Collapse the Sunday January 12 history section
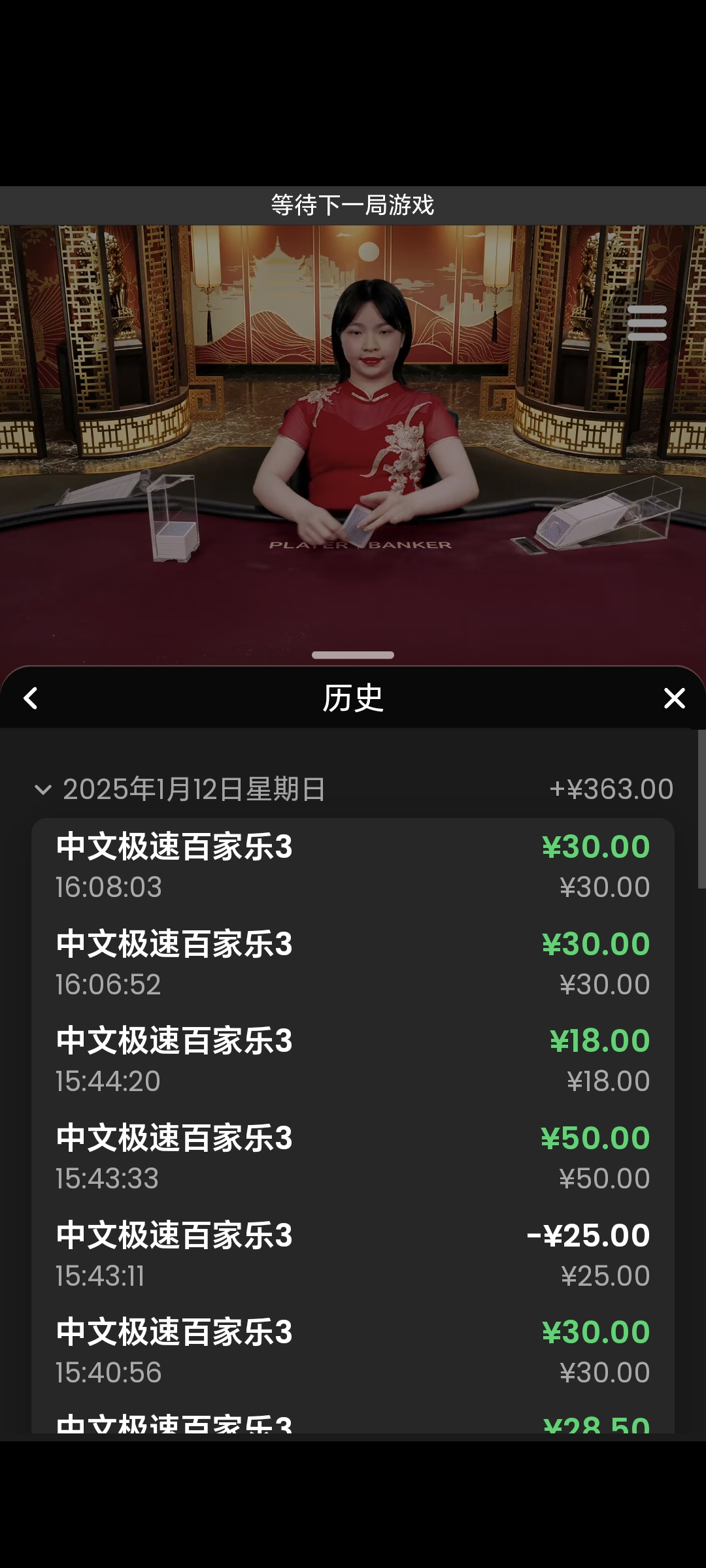706x1568 pixels. tap(43, 789)
